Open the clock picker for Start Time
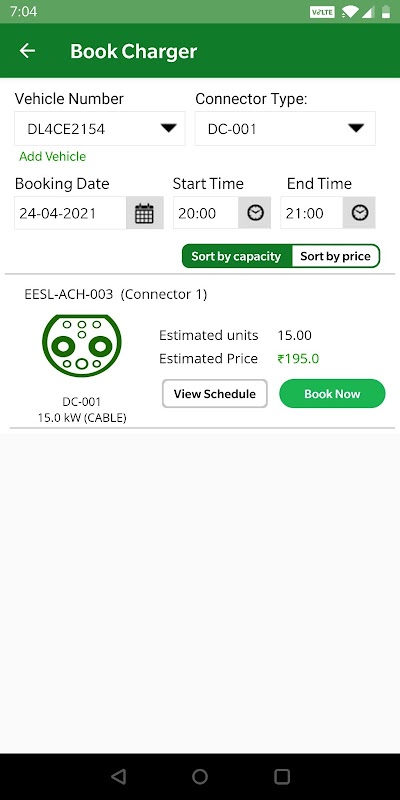Viewport: 400px width, 800px height. [255, 213]
